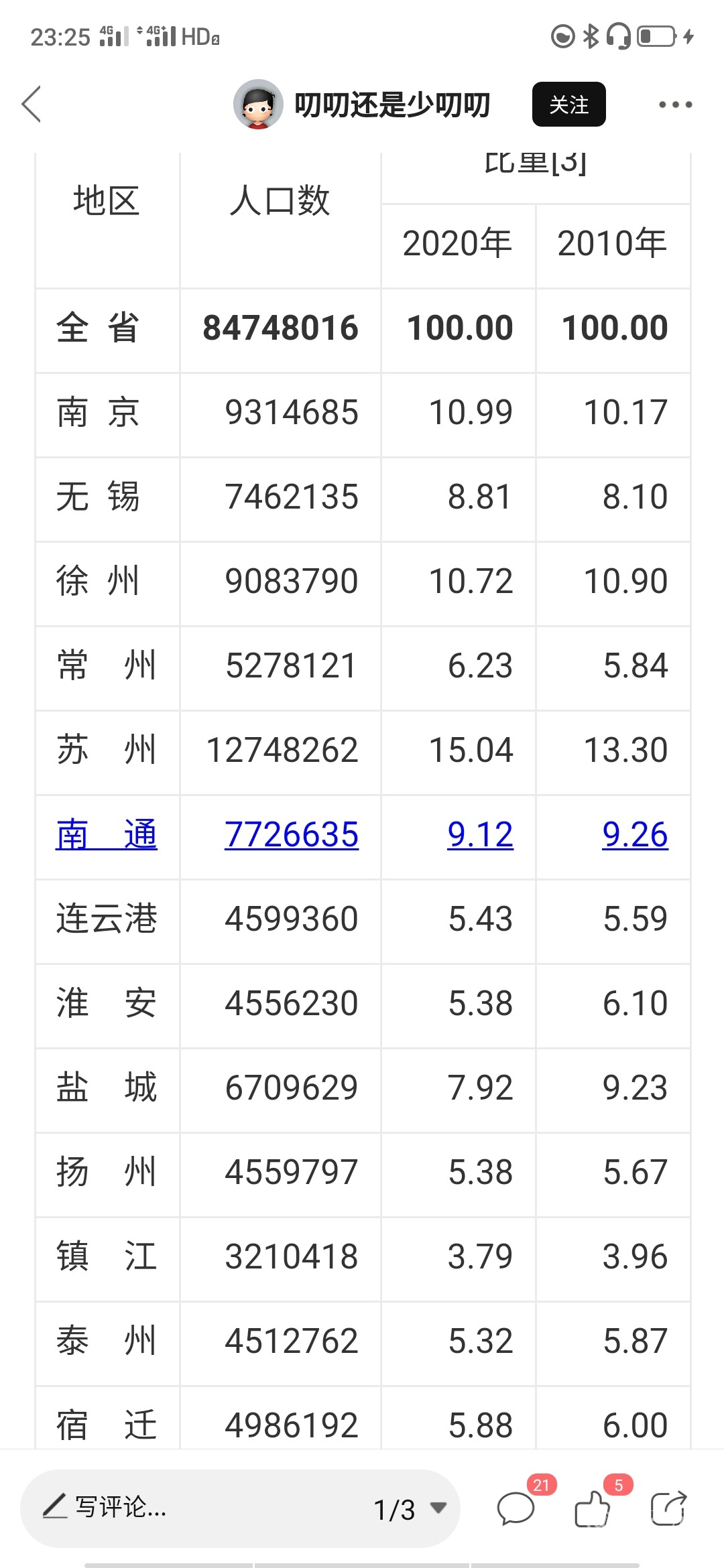Follow the author with 关注 button
Image resolution: width=724 pixels, height=1568 pixels.
pos(568,105)
